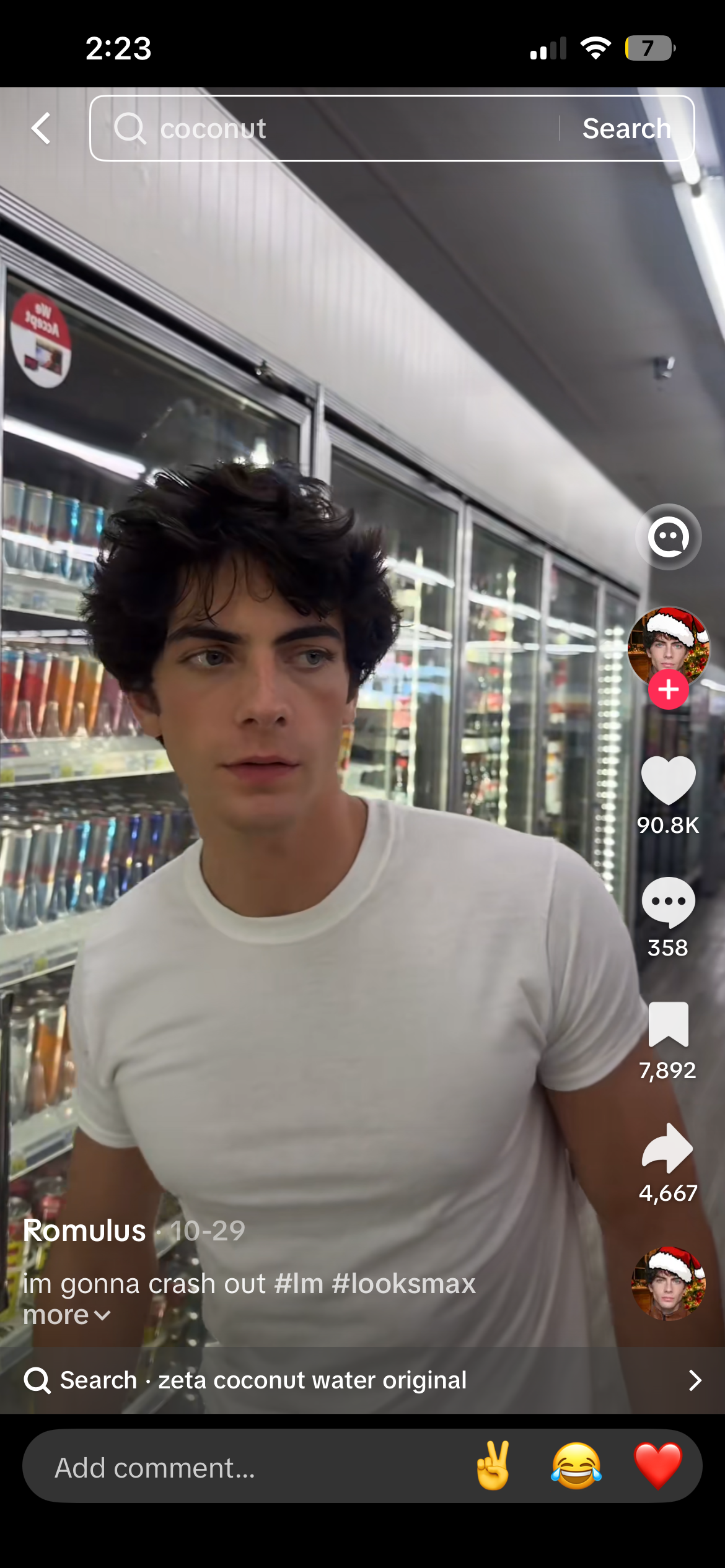The height and width of the screenshot is (1568, 725).
Task: Open Romulus's username link
Action: click(85, 1230)
